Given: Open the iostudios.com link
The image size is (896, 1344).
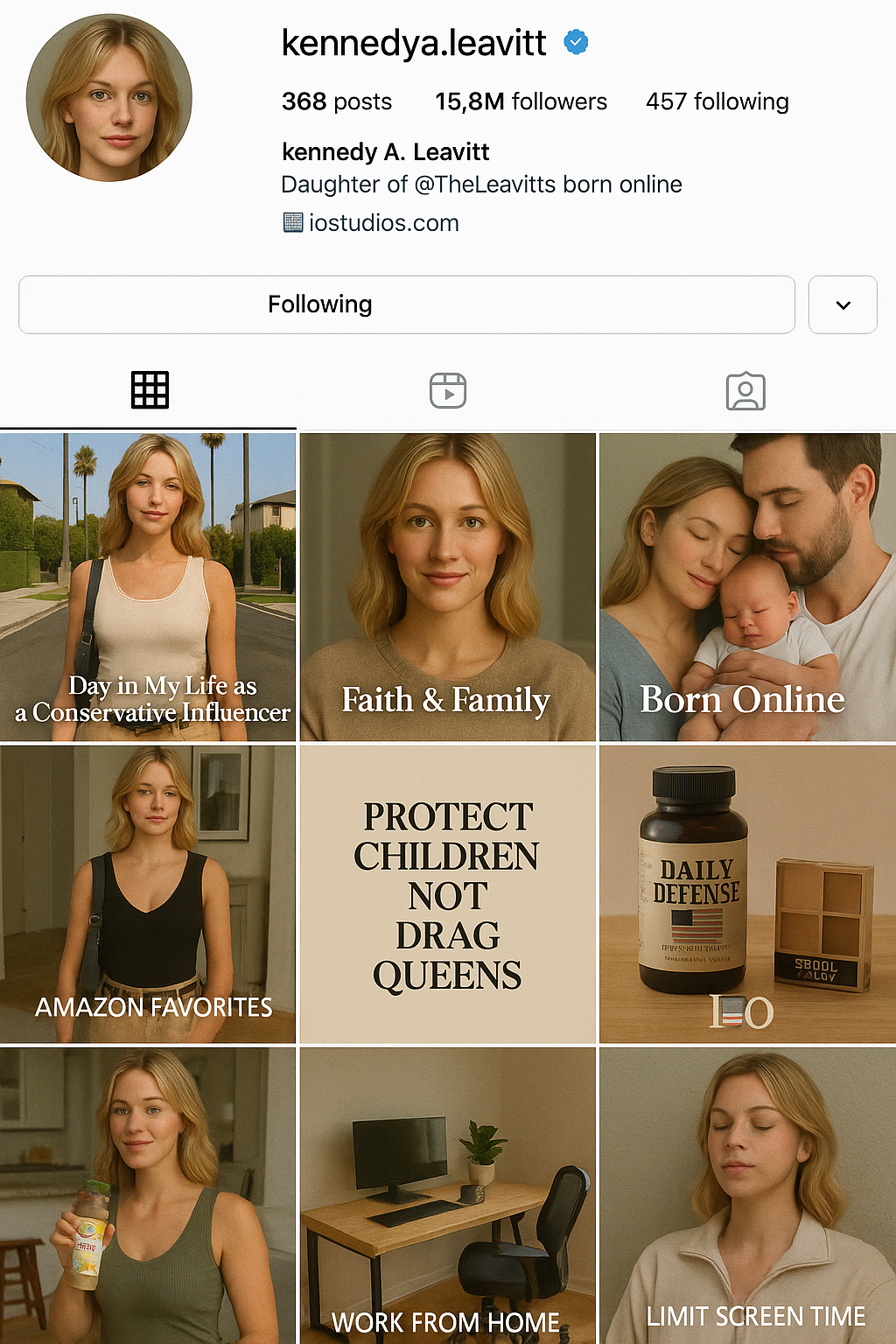Looking at the screenshot, I should coord(383,223).
